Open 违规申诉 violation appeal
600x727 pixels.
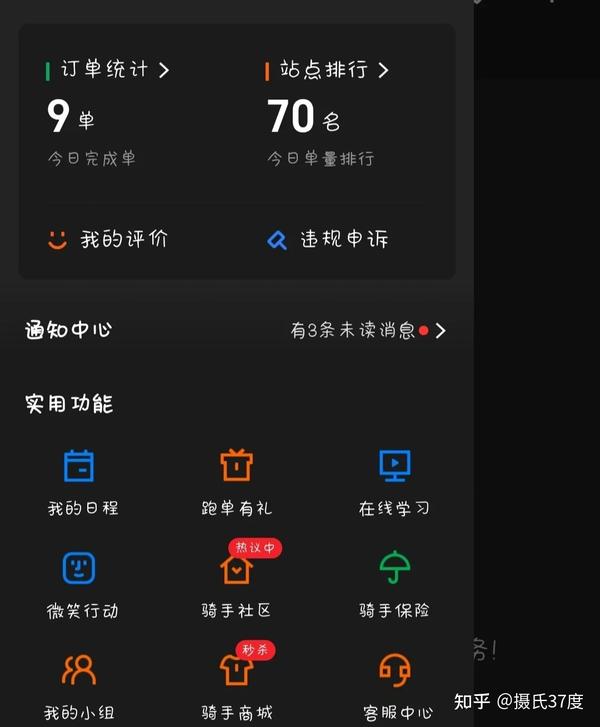328,240
